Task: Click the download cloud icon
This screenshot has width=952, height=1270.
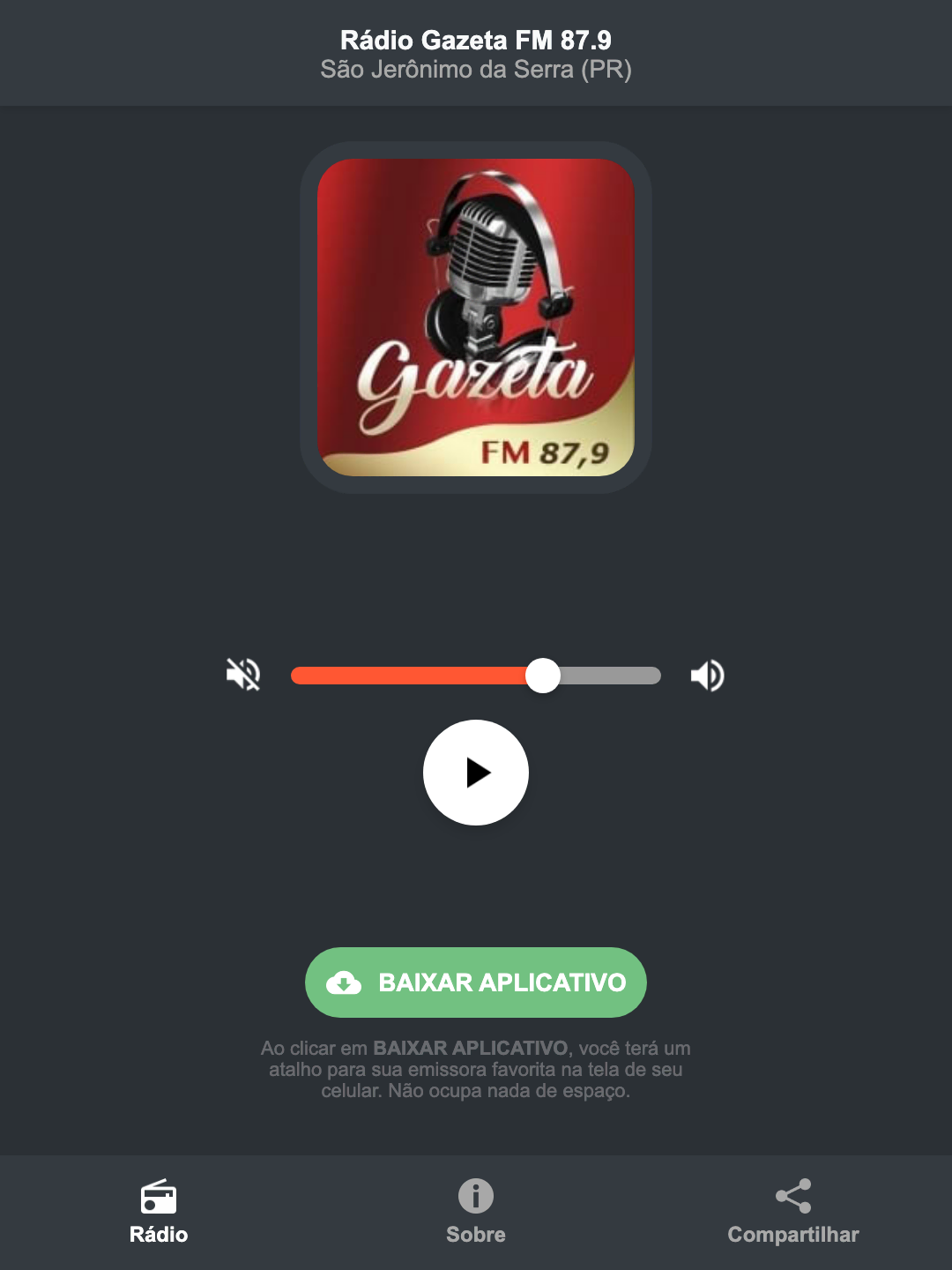Action: tap(346, 982)
